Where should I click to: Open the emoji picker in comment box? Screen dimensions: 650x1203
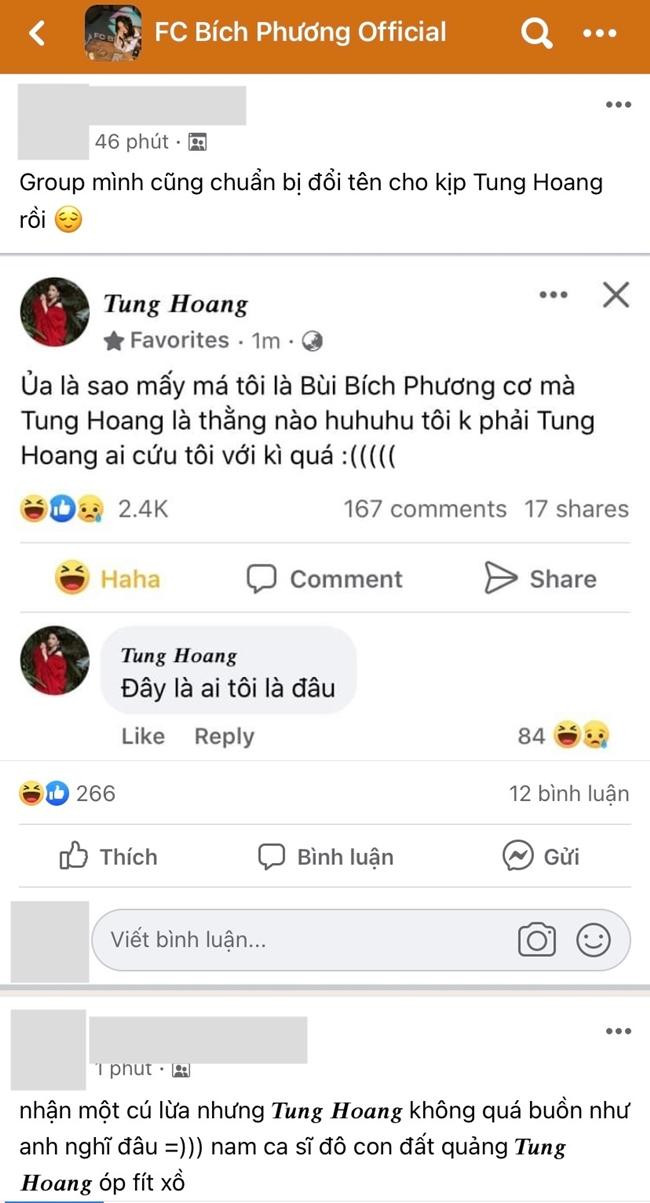(x=594, y=940)
